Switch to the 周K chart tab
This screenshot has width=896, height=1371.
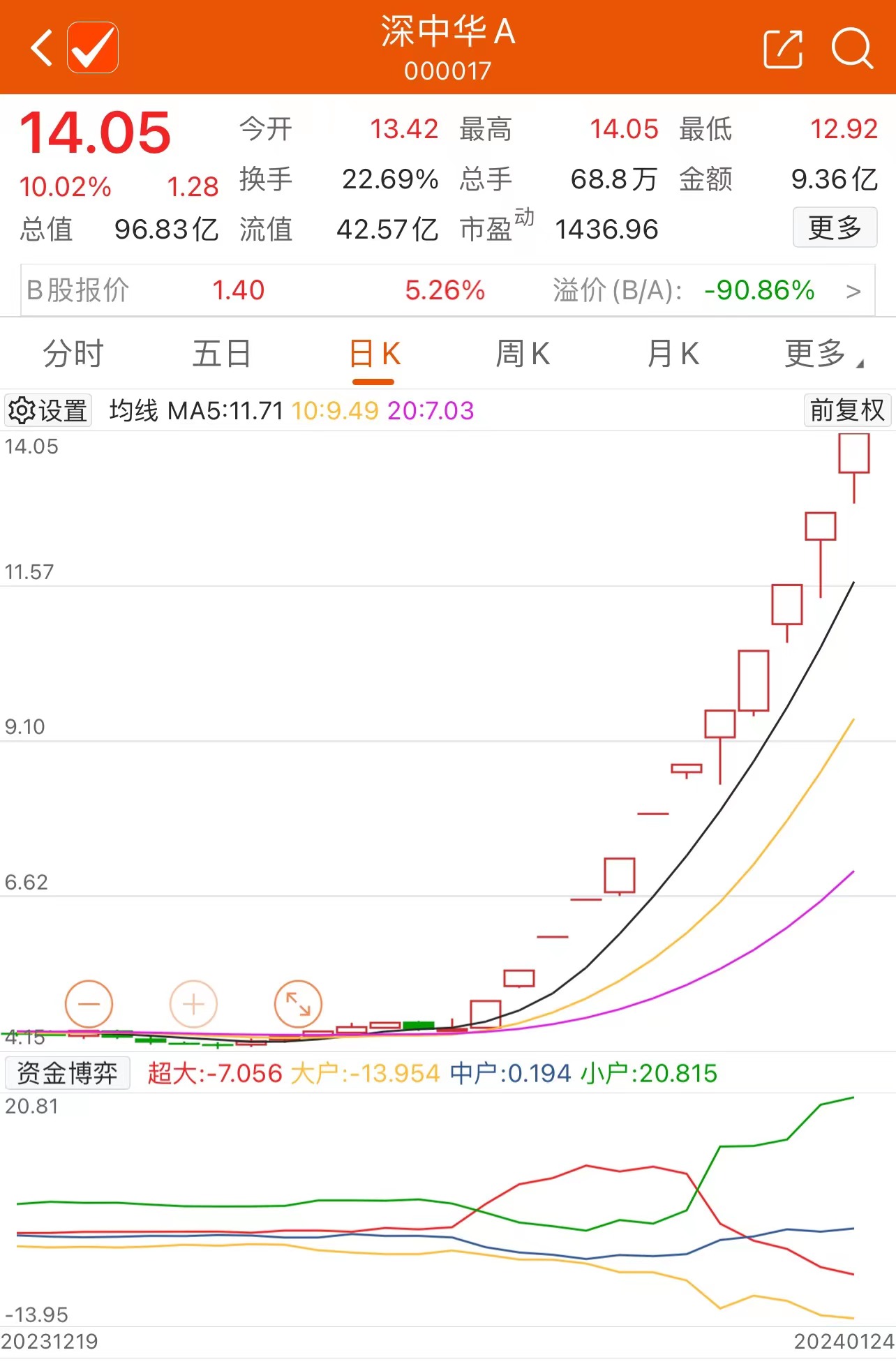(x=523, y=354)
